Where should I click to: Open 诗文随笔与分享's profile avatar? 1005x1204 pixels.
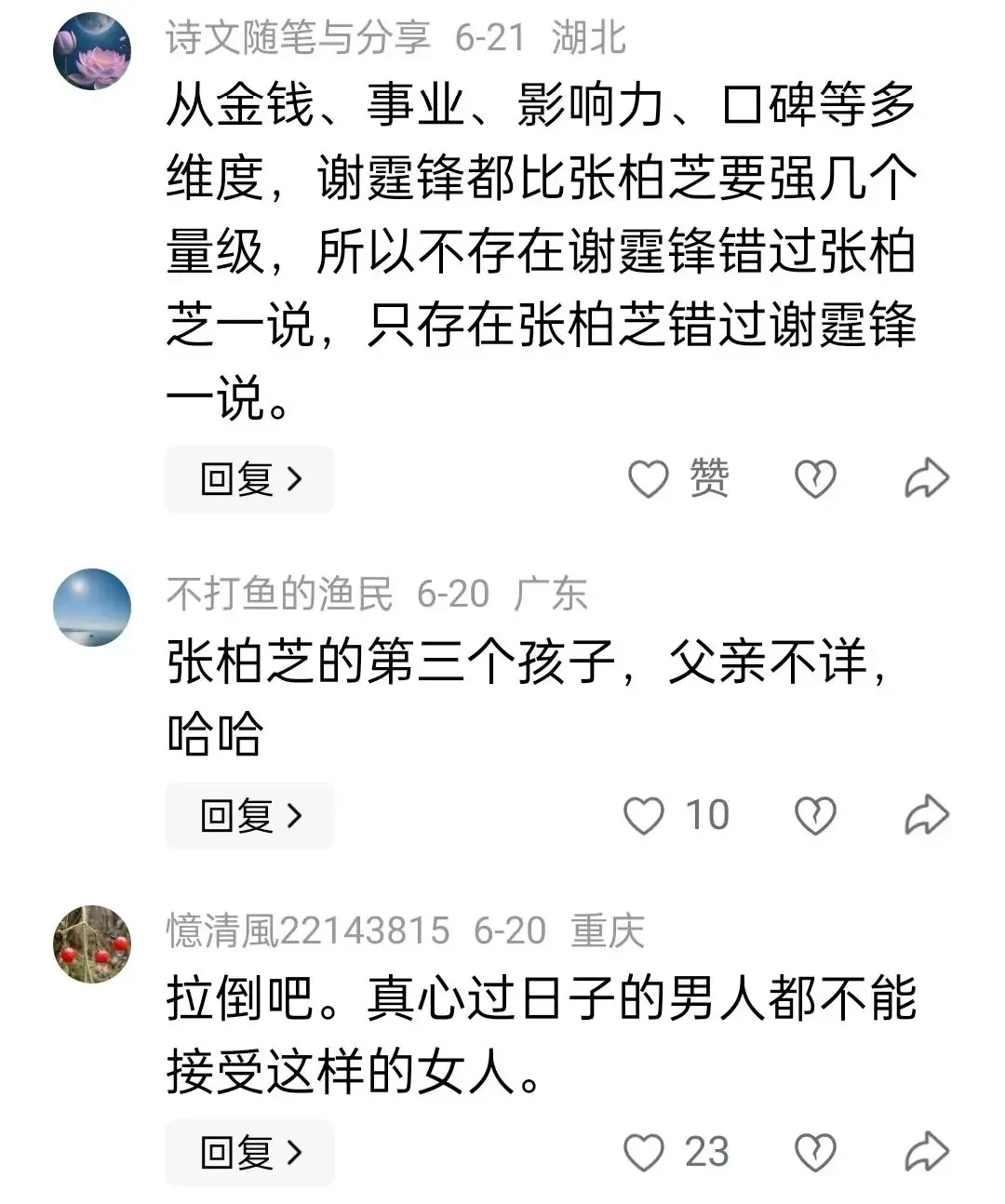91,51
